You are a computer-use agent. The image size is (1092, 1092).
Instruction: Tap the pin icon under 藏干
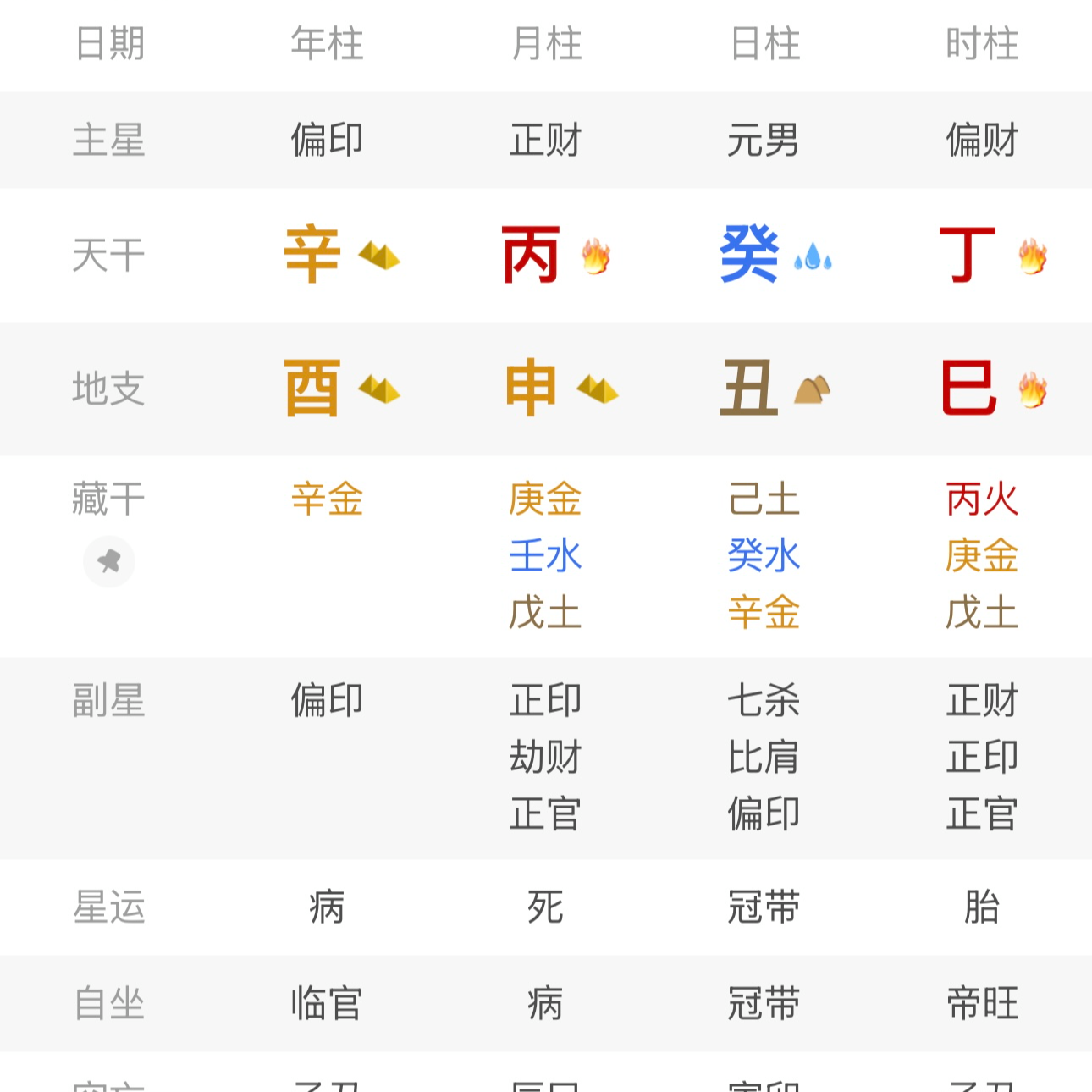(x=109, y=561)
